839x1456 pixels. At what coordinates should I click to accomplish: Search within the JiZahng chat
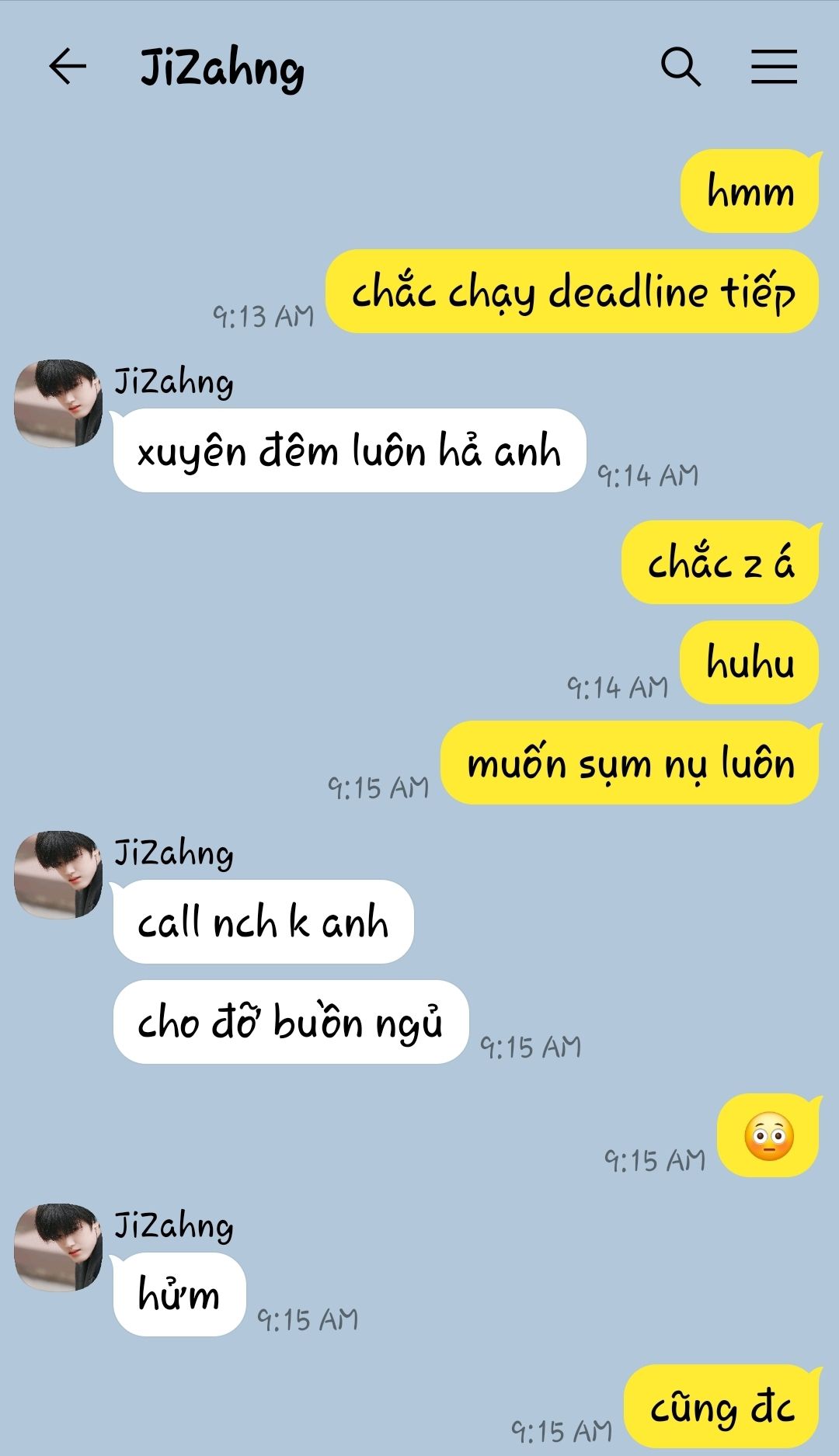click(681, 66)
